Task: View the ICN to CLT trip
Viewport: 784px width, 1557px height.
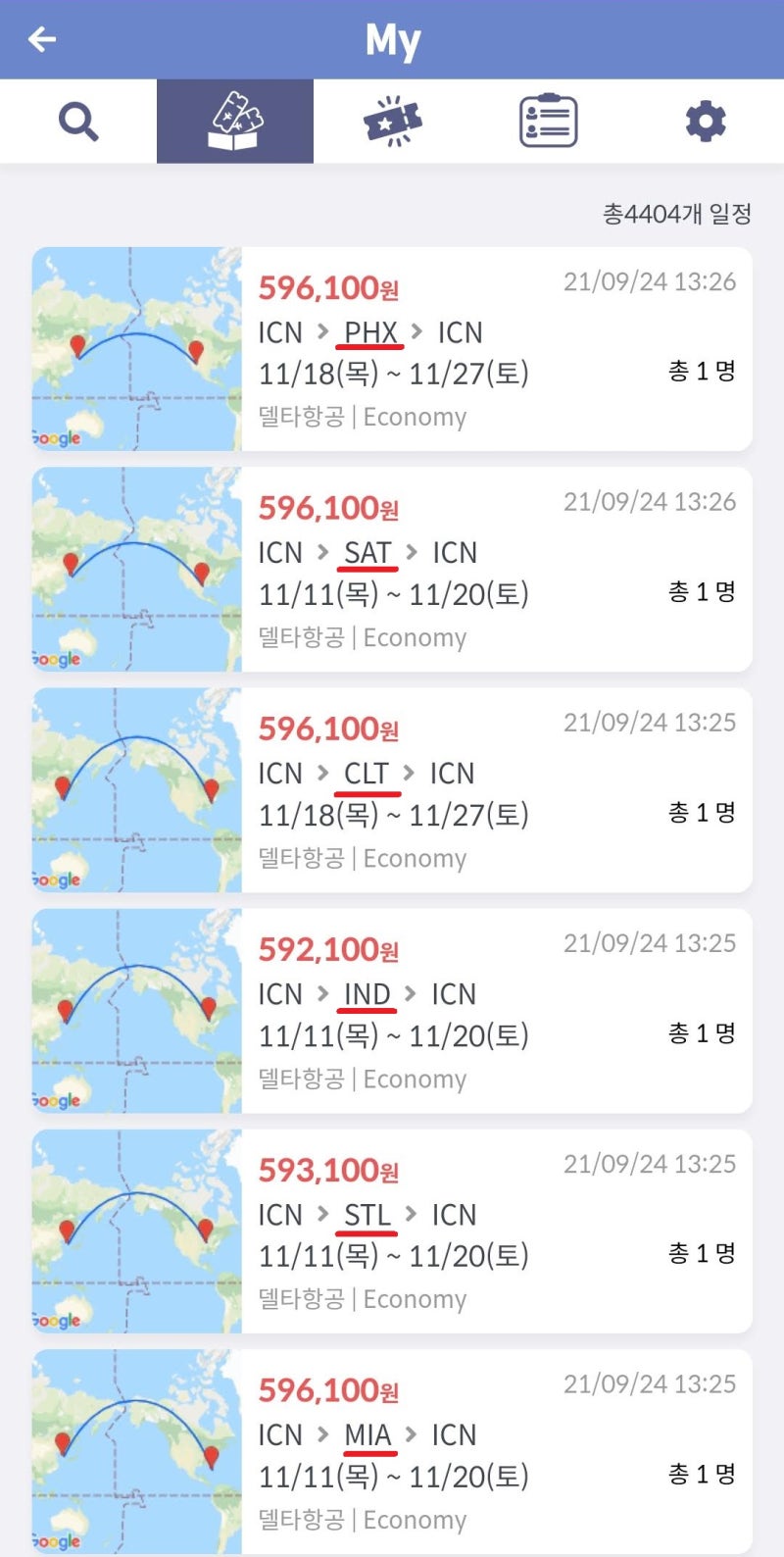Action: 392,790
